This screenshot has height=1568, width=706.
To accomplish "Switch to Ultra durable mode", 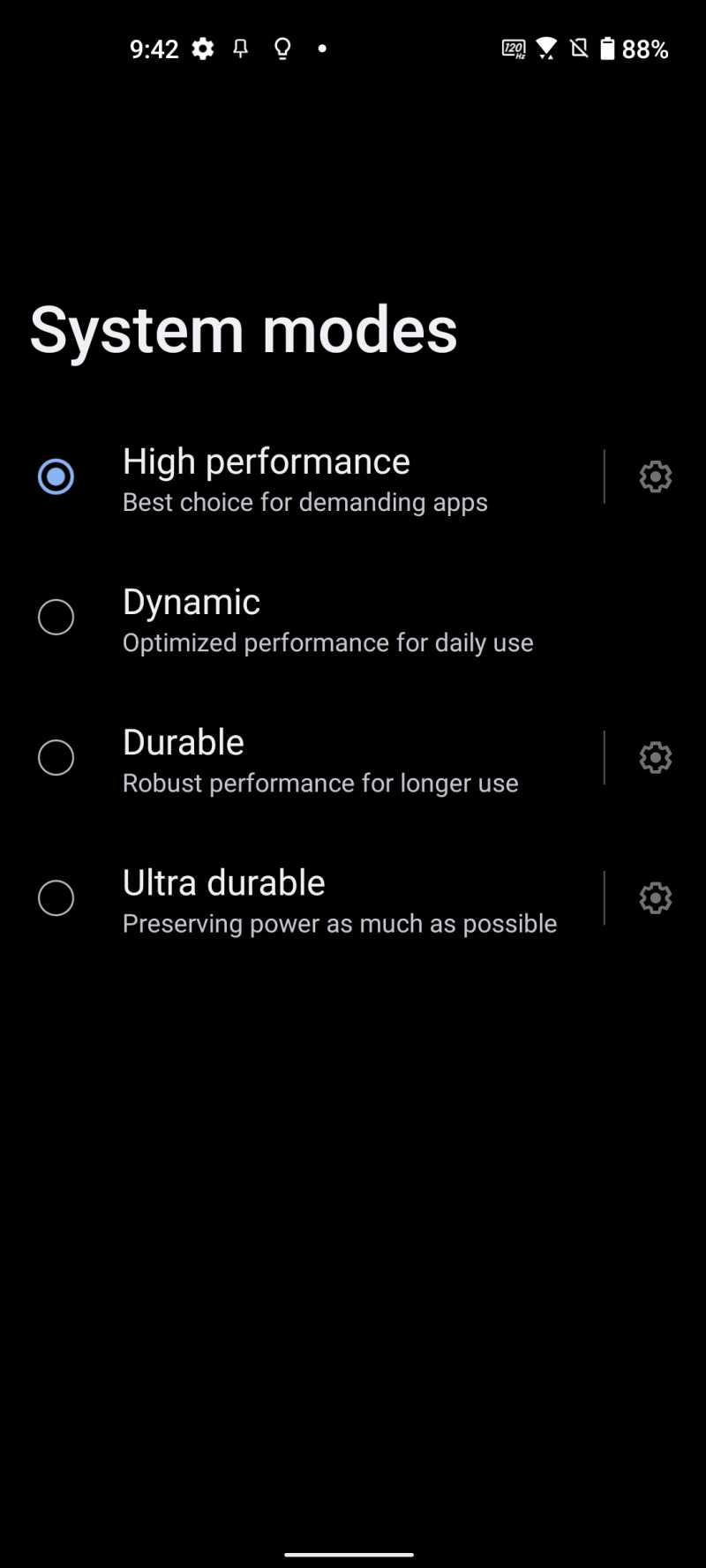I will tap(301, 898).
